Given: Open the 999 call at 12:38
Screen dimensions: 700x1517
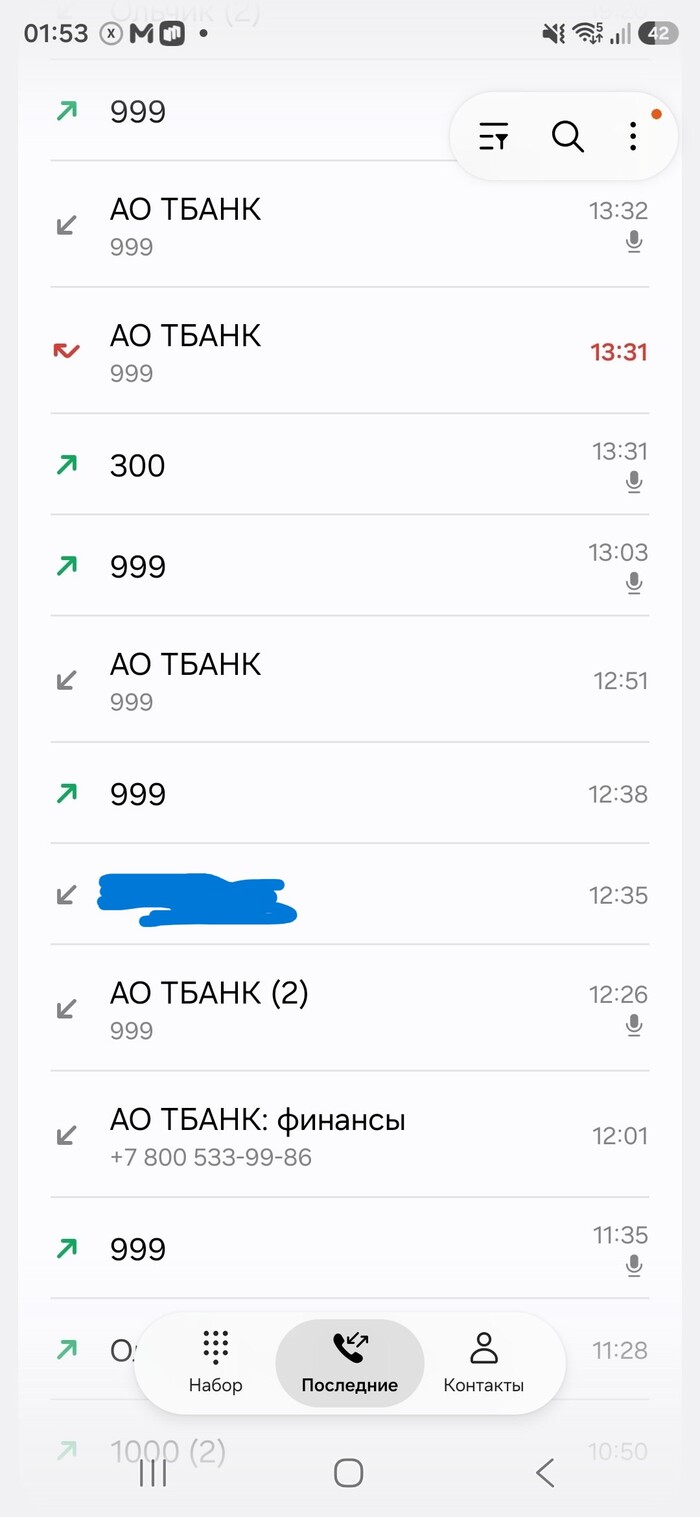Looking at the screenshot, I should (x=349, y=794).
